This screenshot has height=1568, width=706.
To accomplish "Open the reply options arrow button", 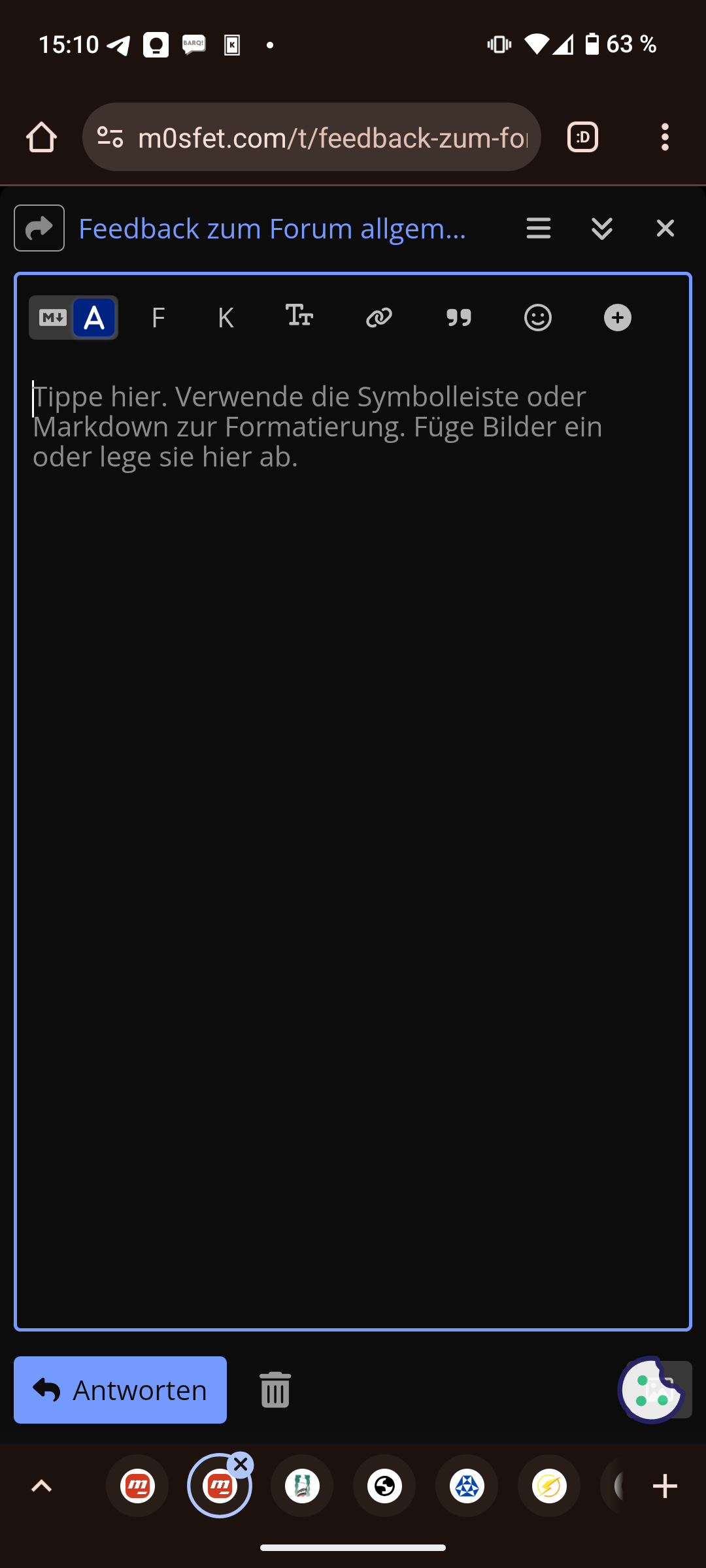I will 39,228.
